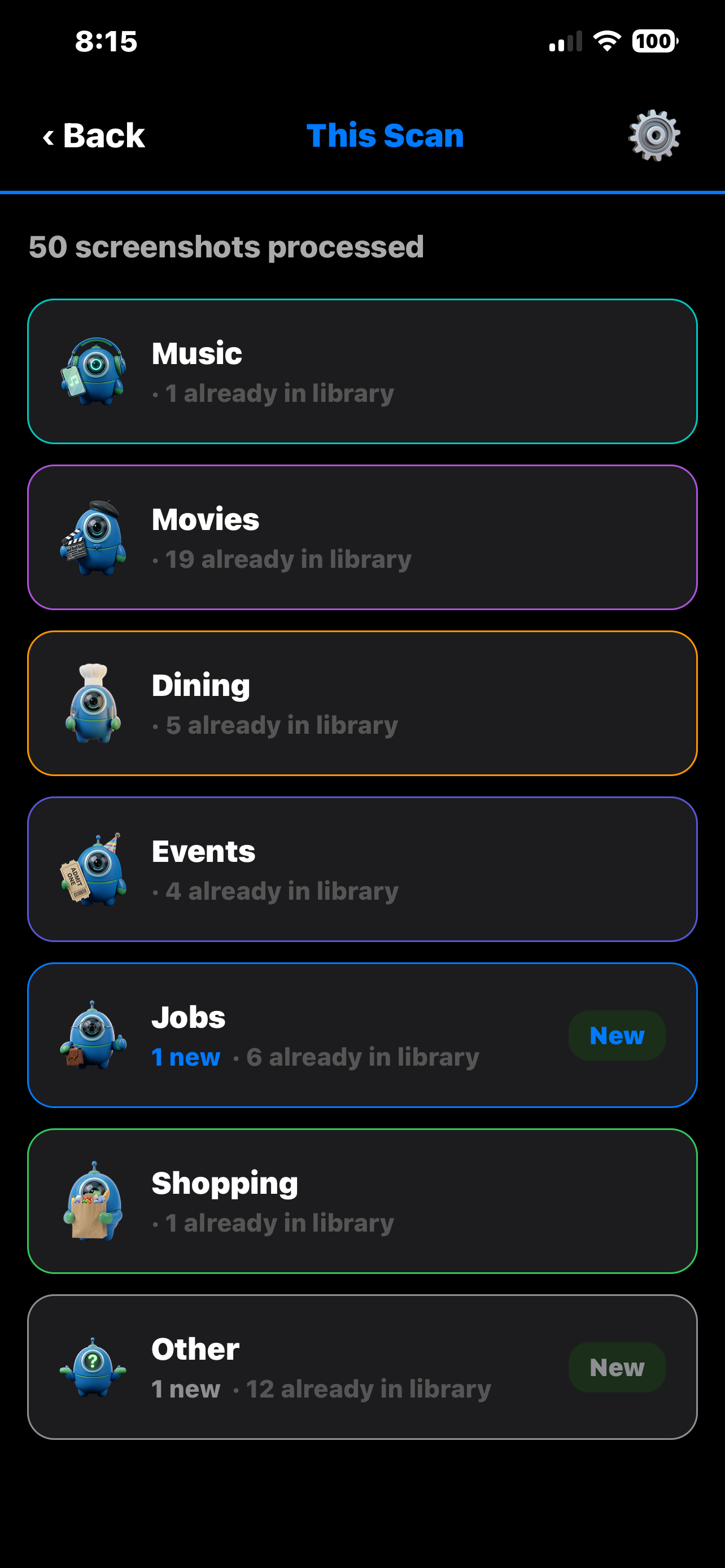Open the Events category
The width and height of the screenshot is (725, 1568).
coord(362,869)
